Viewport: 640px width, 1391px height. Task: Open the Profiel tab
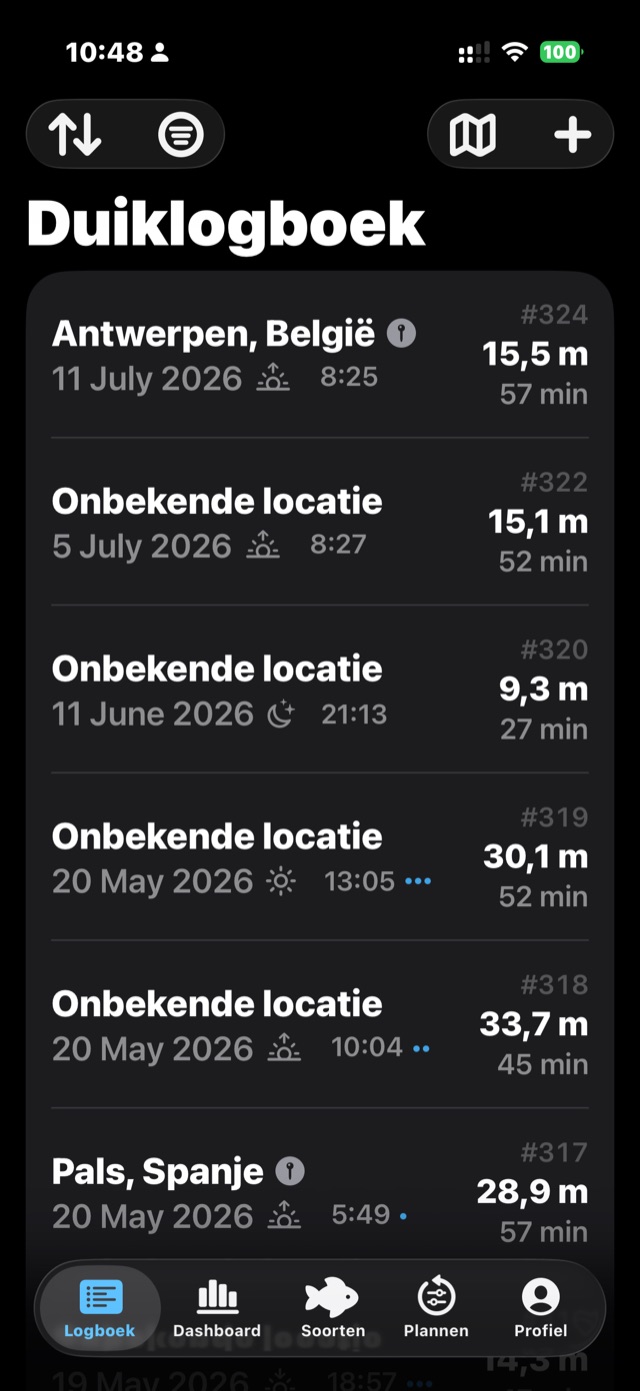541,1311
